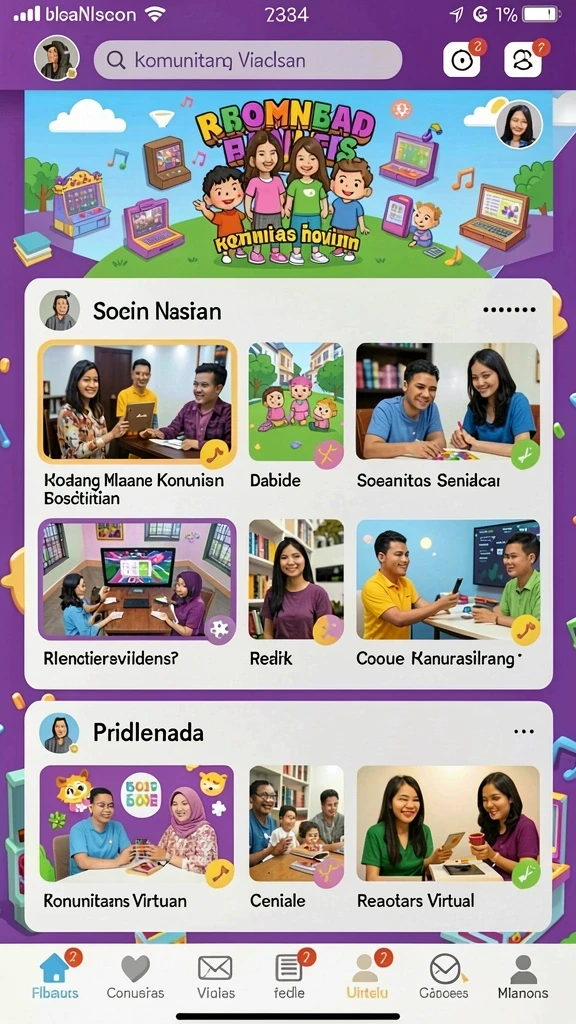Image resolution: width=576 pixels, height=1024 pixels.
Task: Open the Soein Nasian overflow dots
Action: point(509,310)
